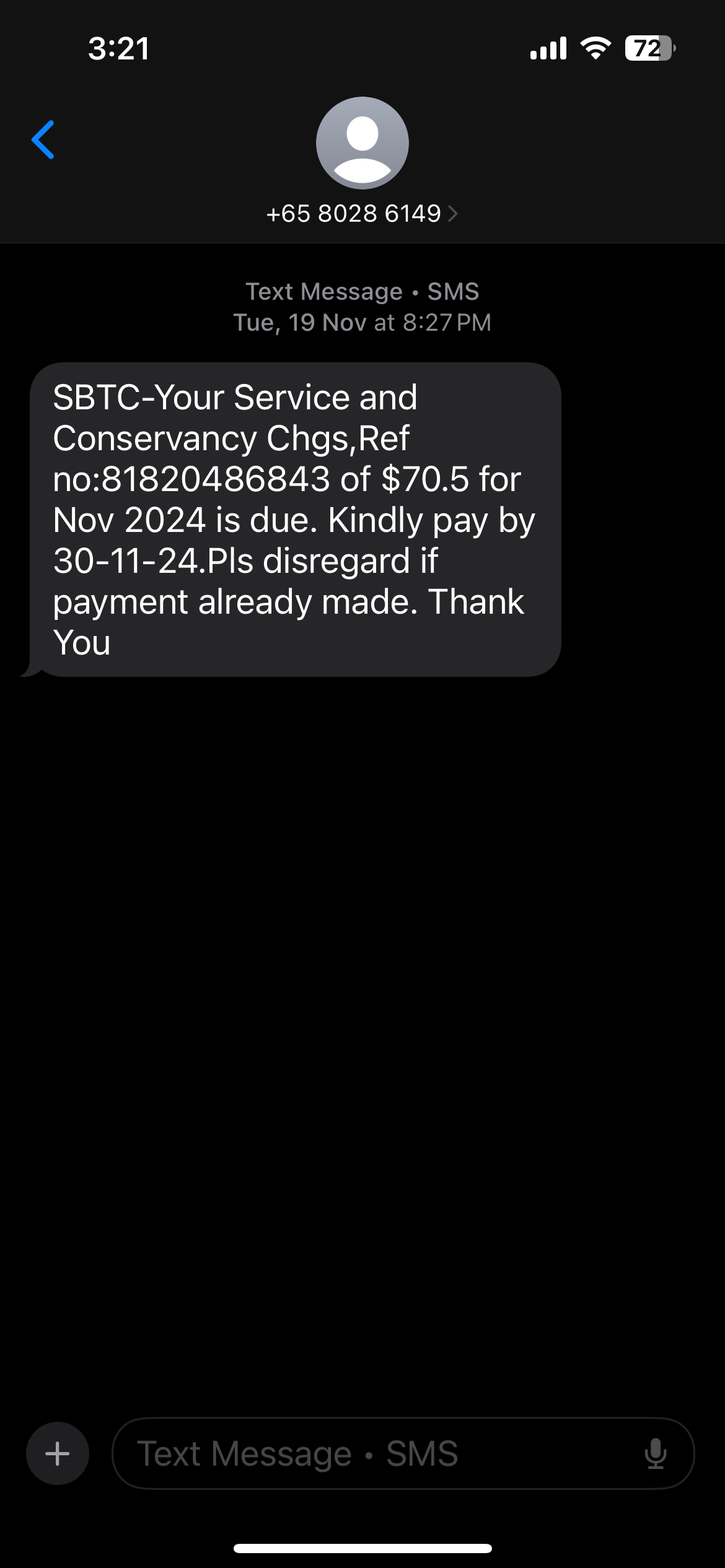This screenshot has height=1568, width=725.
Task: Open the plus attachments menu
Action: (x=58, y=1453)
